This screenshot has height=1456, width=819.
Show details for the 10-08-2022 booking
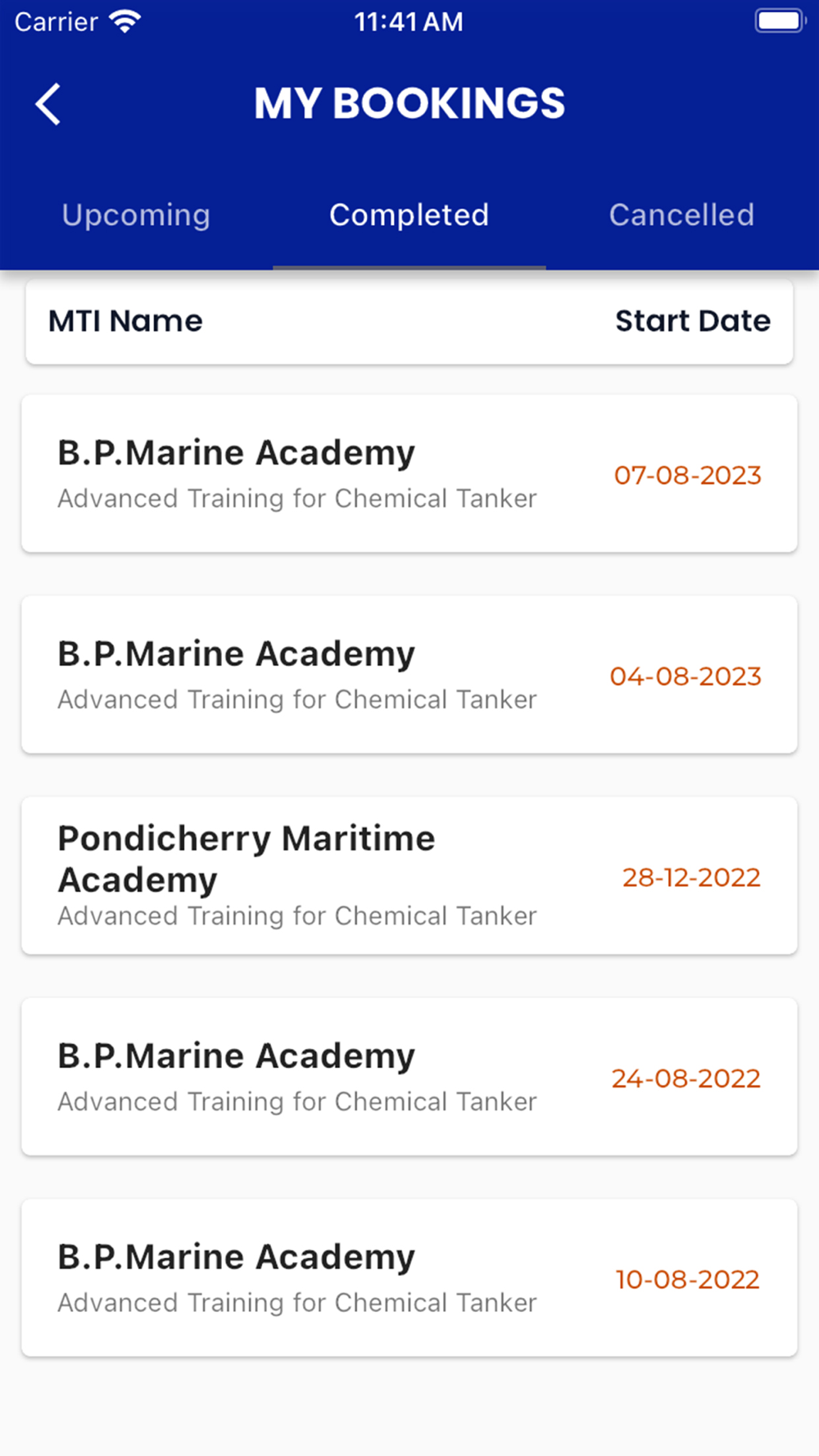click(409, 1277)
